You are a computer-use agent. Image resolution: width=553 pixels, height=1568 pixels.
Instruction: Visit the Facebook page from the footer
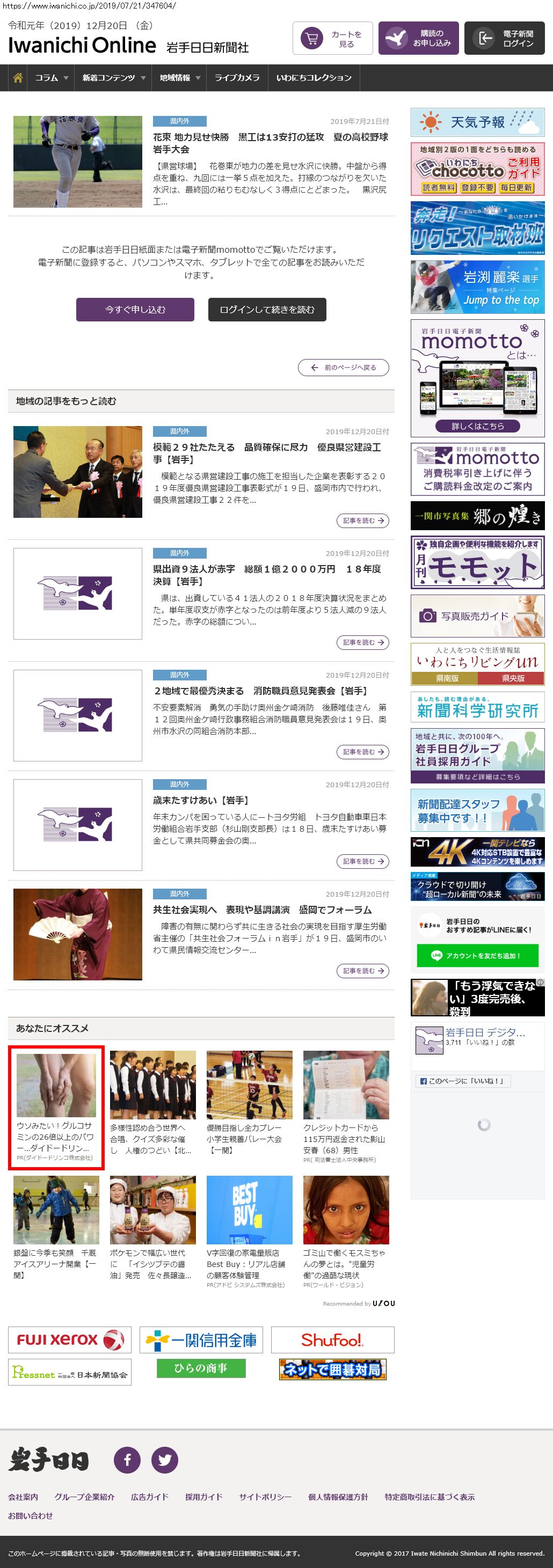point(127,1460)
